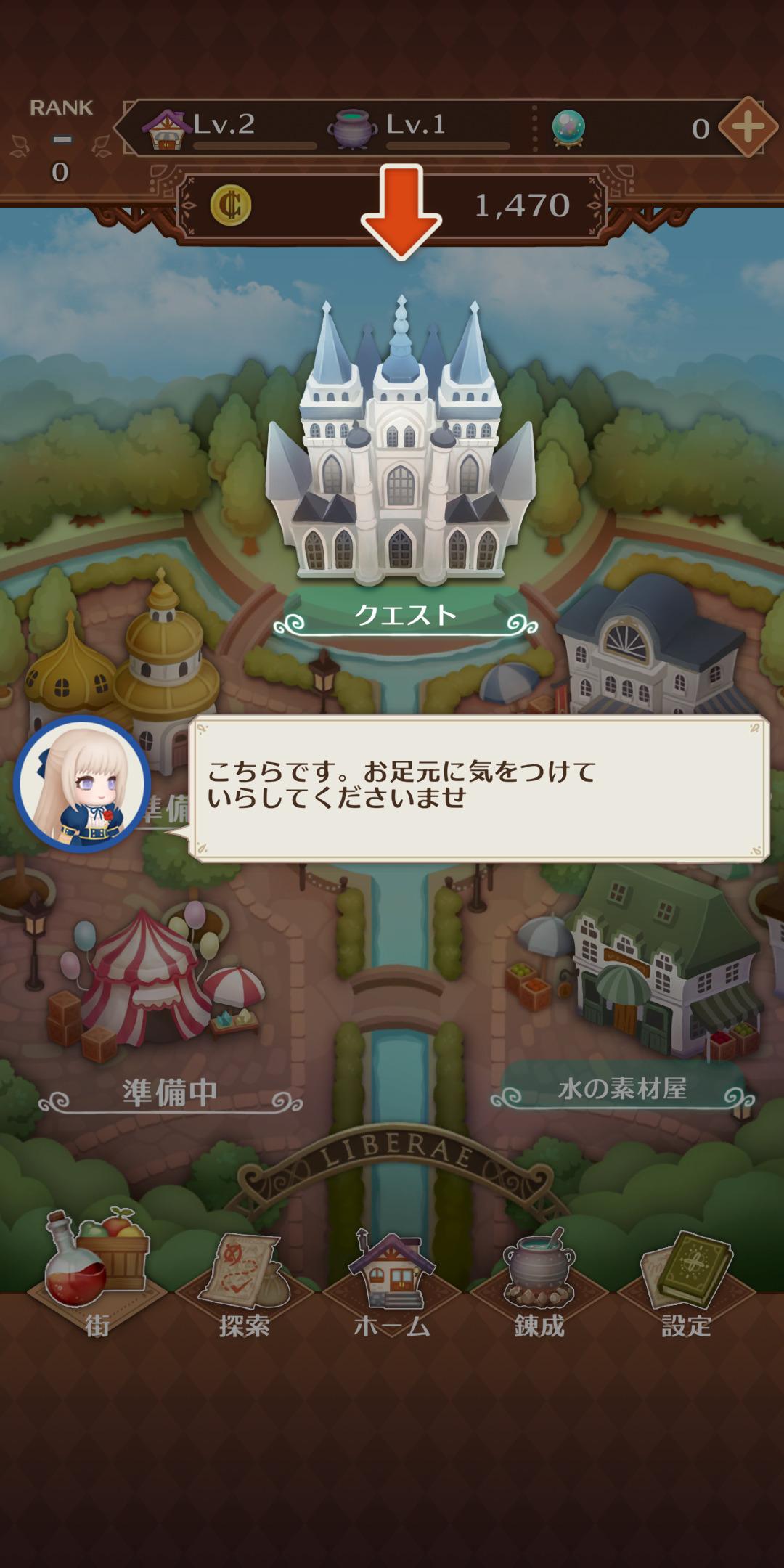
Task: Advance the dialogue message box
Action: 479,788
